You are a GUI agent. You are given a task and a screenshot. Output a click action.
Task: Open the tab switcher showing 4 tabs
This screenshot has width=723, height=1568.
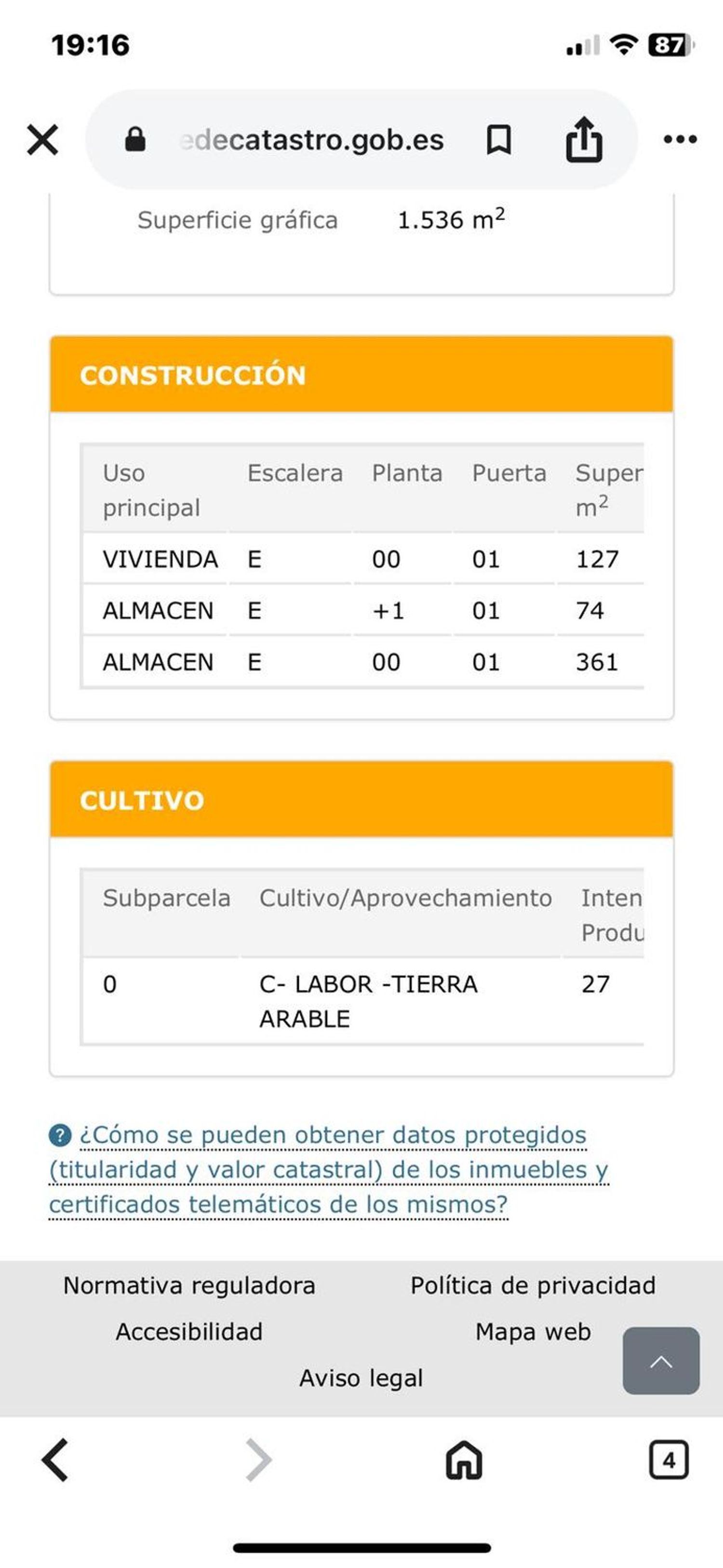[668, 1459]
